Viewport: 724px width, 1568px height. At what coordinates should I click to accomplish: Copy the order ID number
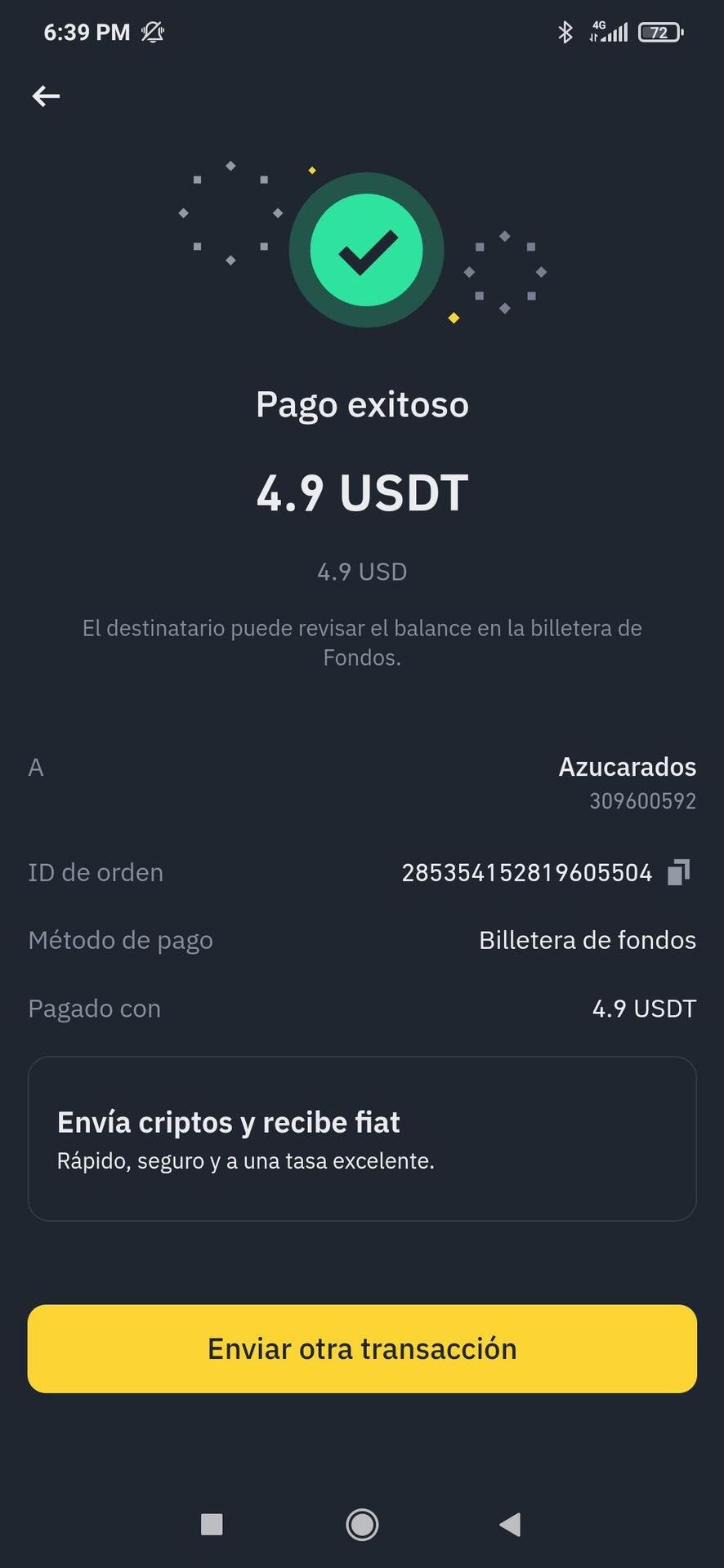(678, 872)
